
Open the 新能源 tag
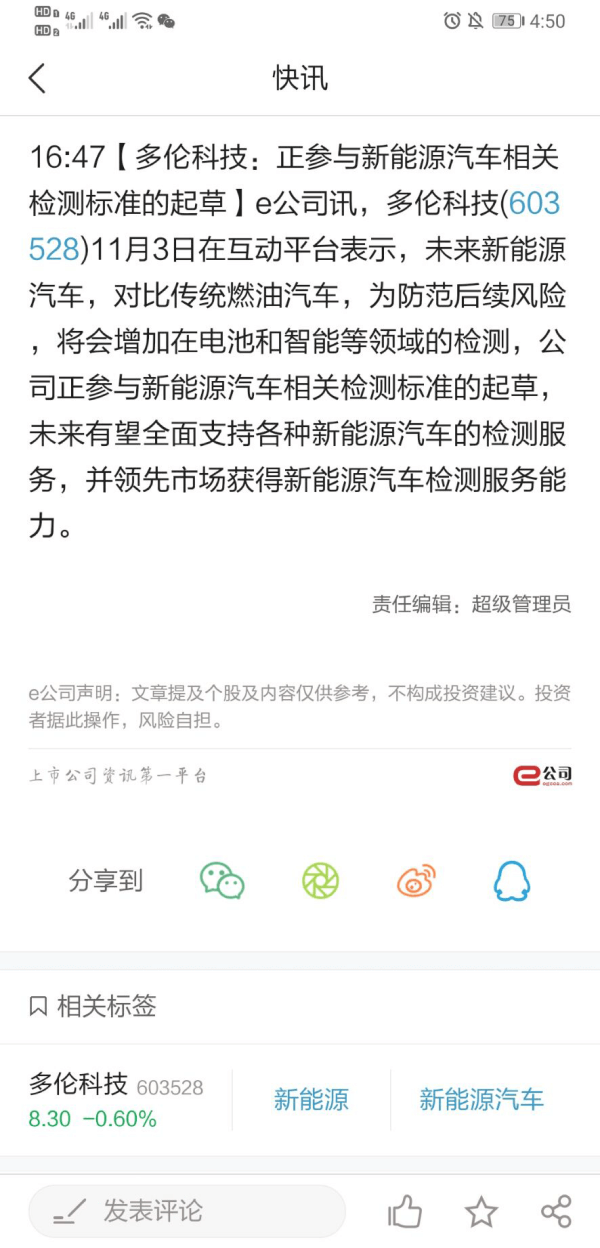tap(311, 1100)
